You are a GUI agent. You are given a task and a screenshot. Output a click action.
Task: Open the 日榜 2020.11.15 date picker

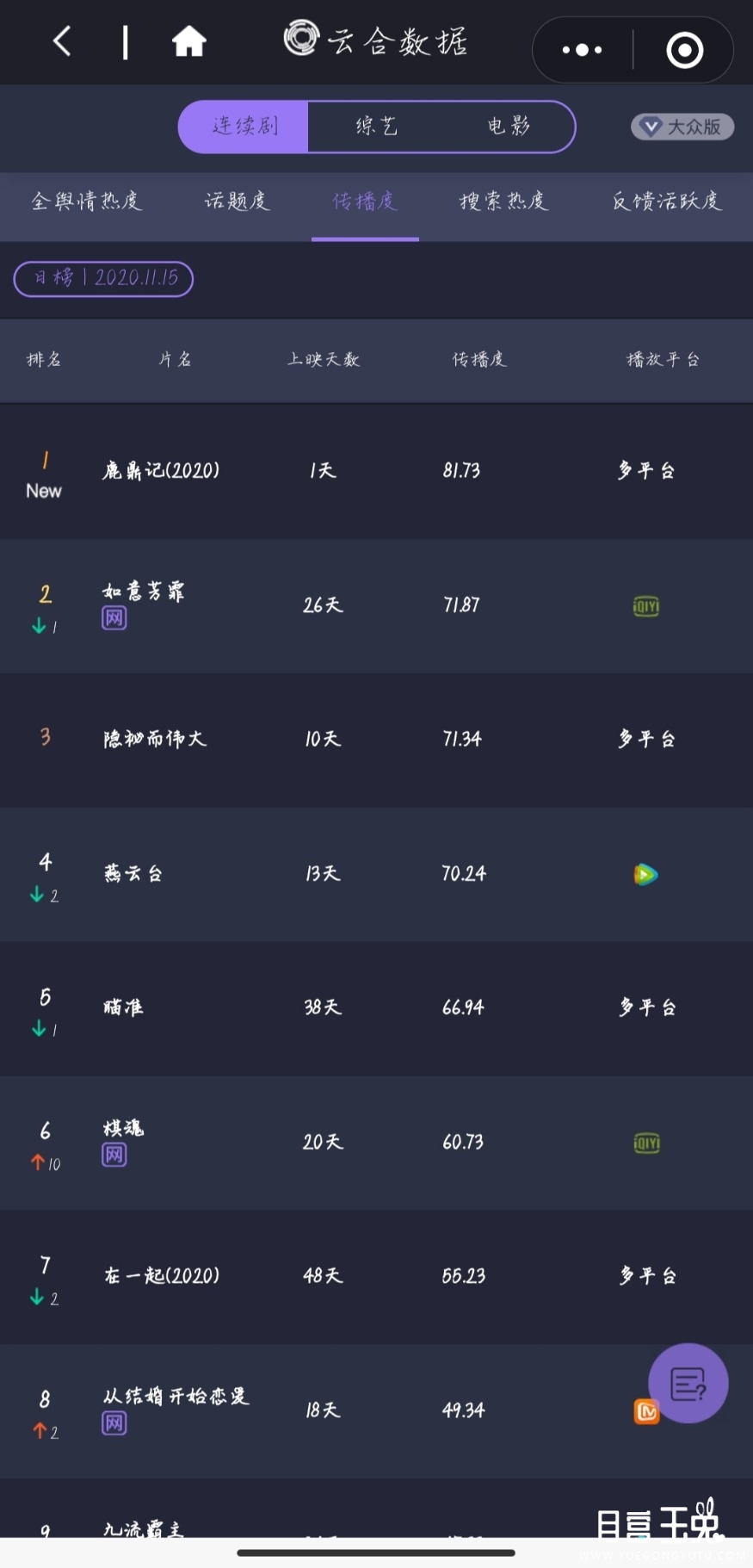(x=103, y=278)
